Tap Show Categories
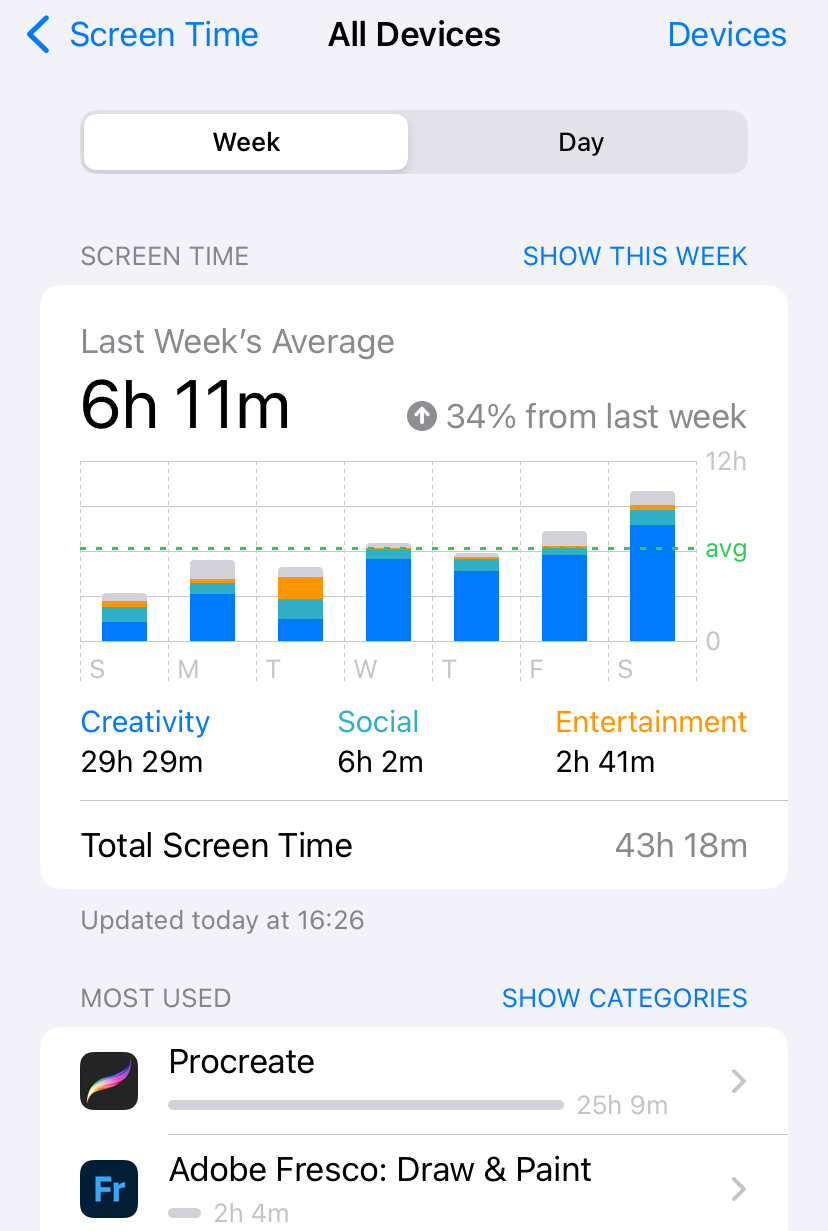The image size is (828, 1231). coord(624,998)
